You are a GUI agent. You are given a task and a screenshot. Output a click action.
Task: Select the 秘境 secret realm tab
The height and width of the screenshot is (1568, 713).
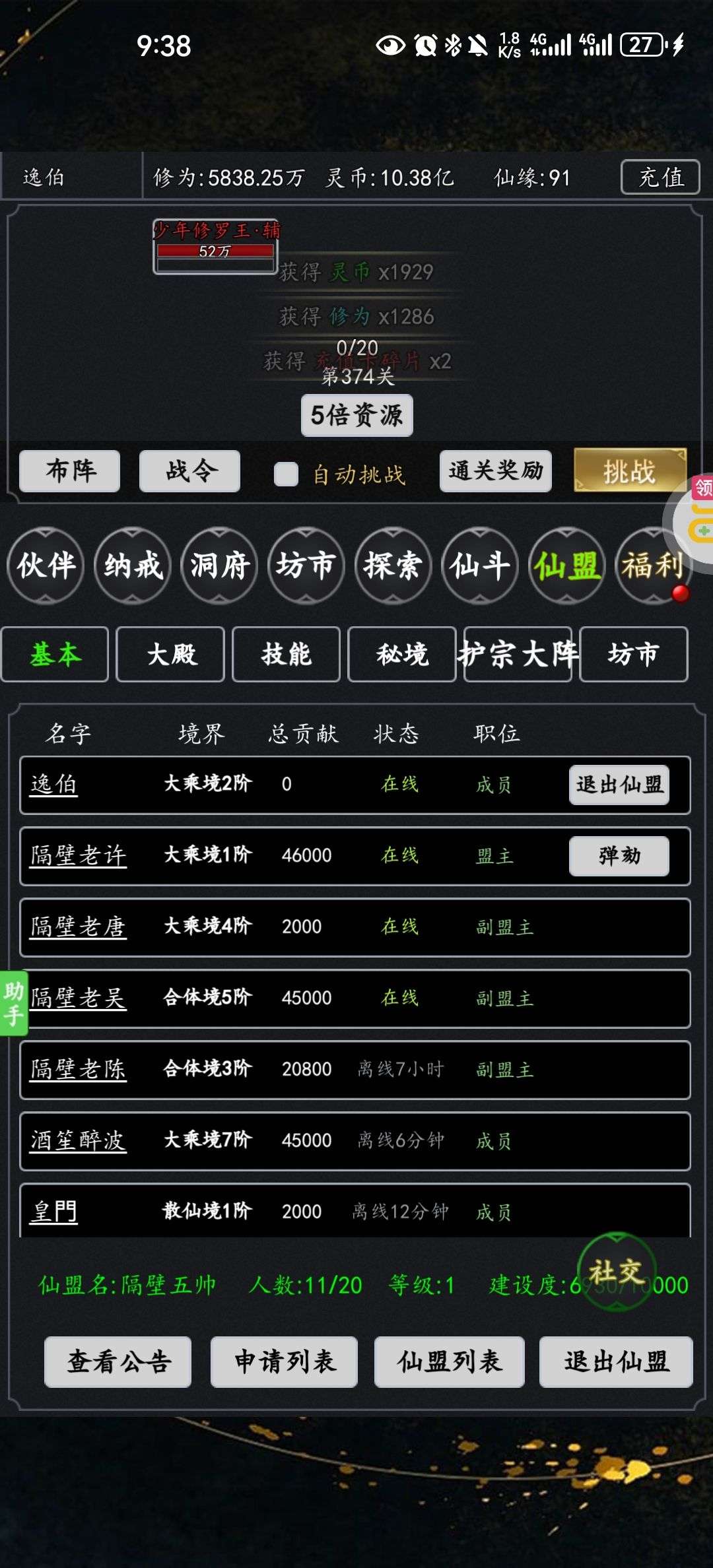click(x=402, y=655)
